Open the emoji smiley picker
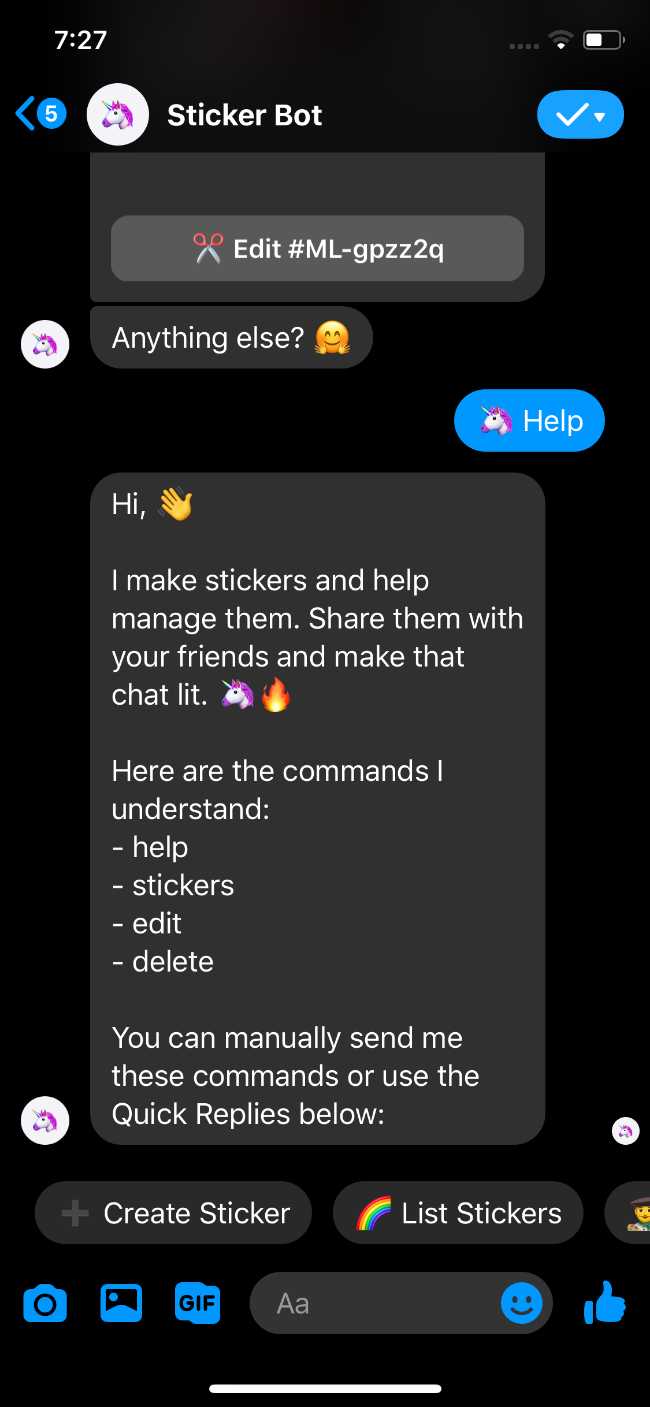Viewport: 650px width, 1407px height. [x=521, y=1303]
